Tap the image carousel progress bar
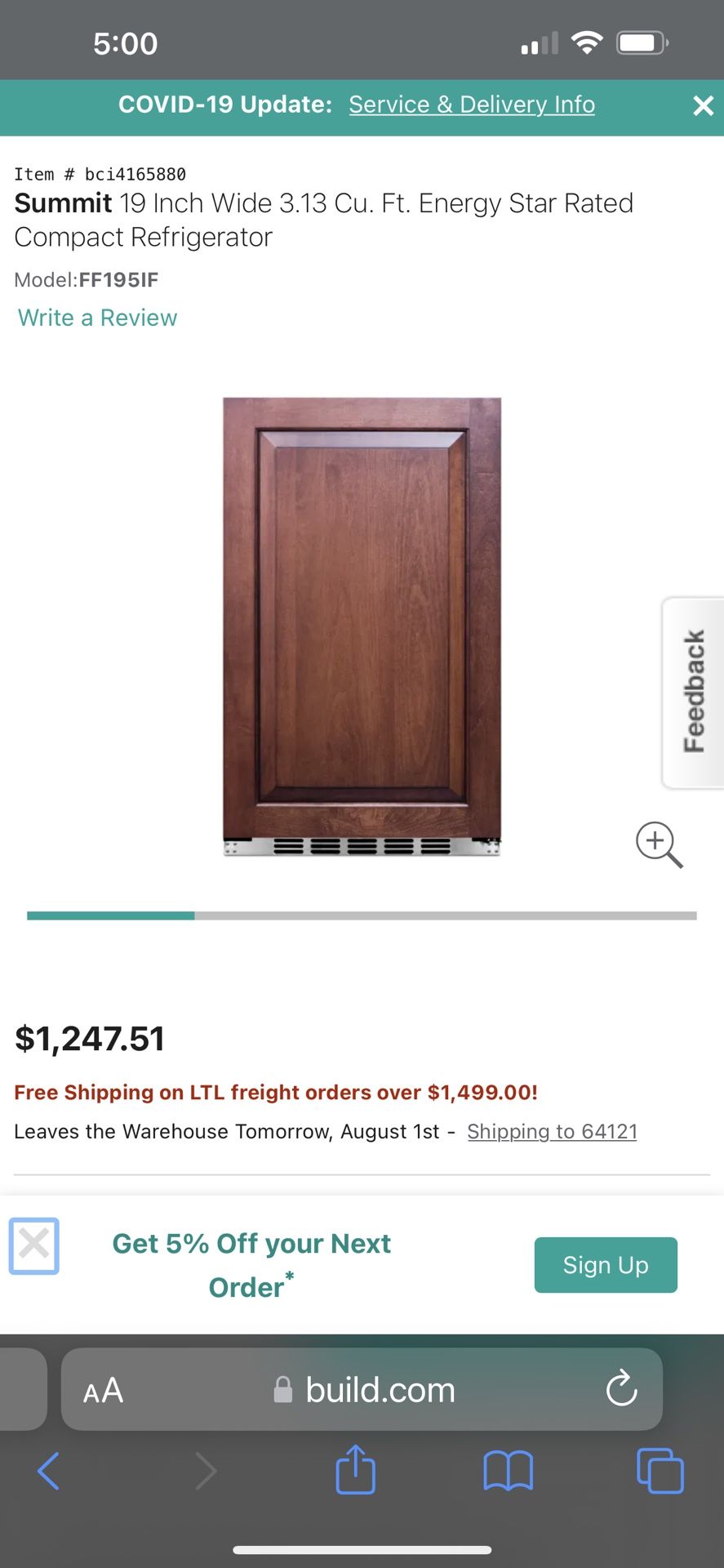The image size is (724, 1568). tap(362, 916)
